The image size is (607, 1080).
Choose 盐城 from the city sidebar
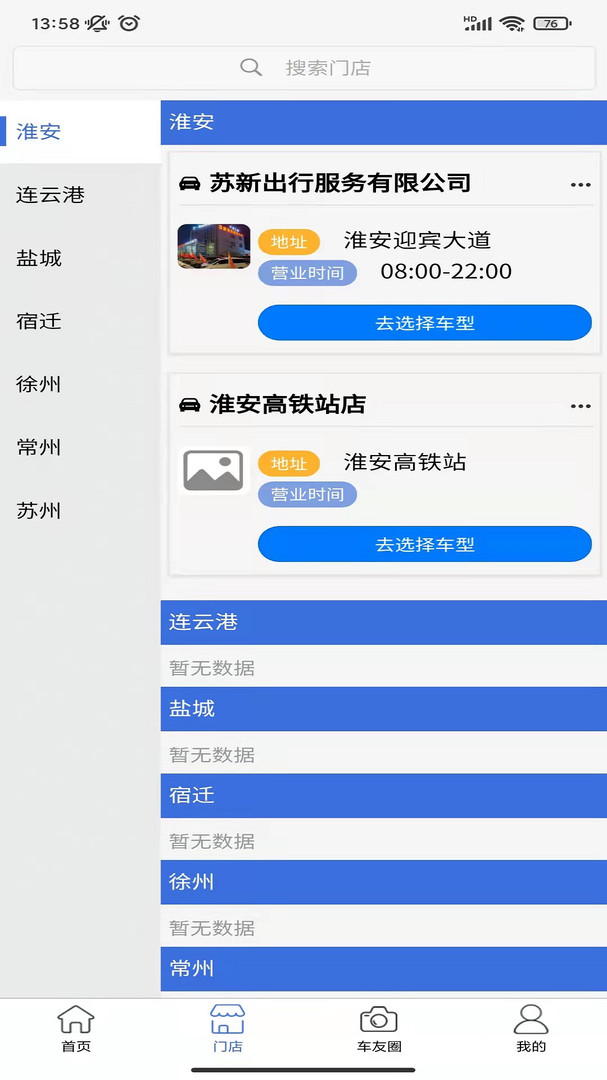40,258
